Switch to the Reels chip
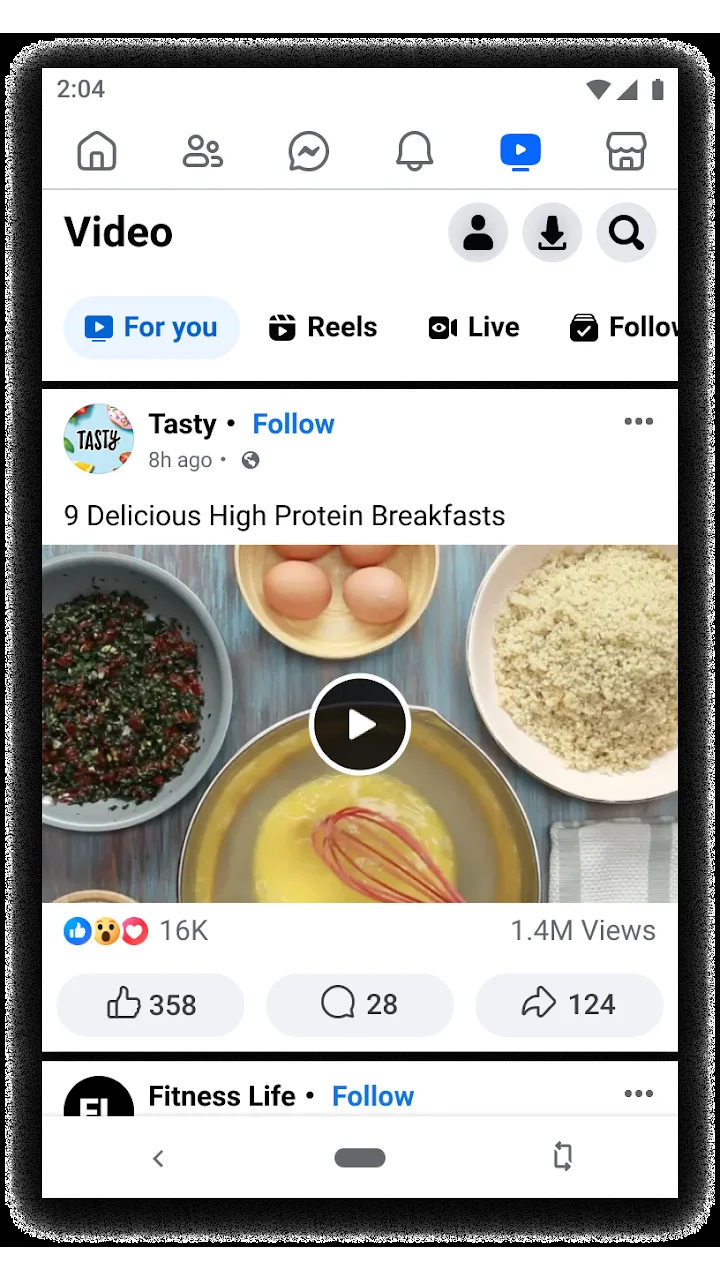The height and width of the screenshot is (1280, 720). coord(323,327)
